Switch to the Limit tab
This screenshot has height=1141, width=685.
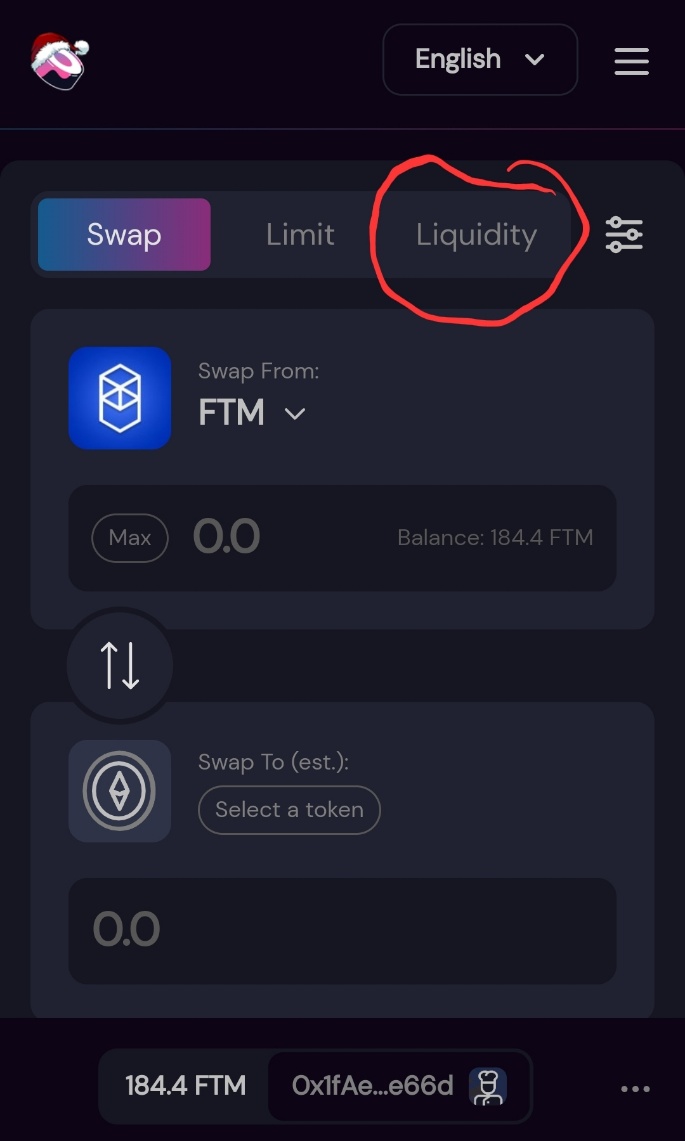(x=300, y=234)
